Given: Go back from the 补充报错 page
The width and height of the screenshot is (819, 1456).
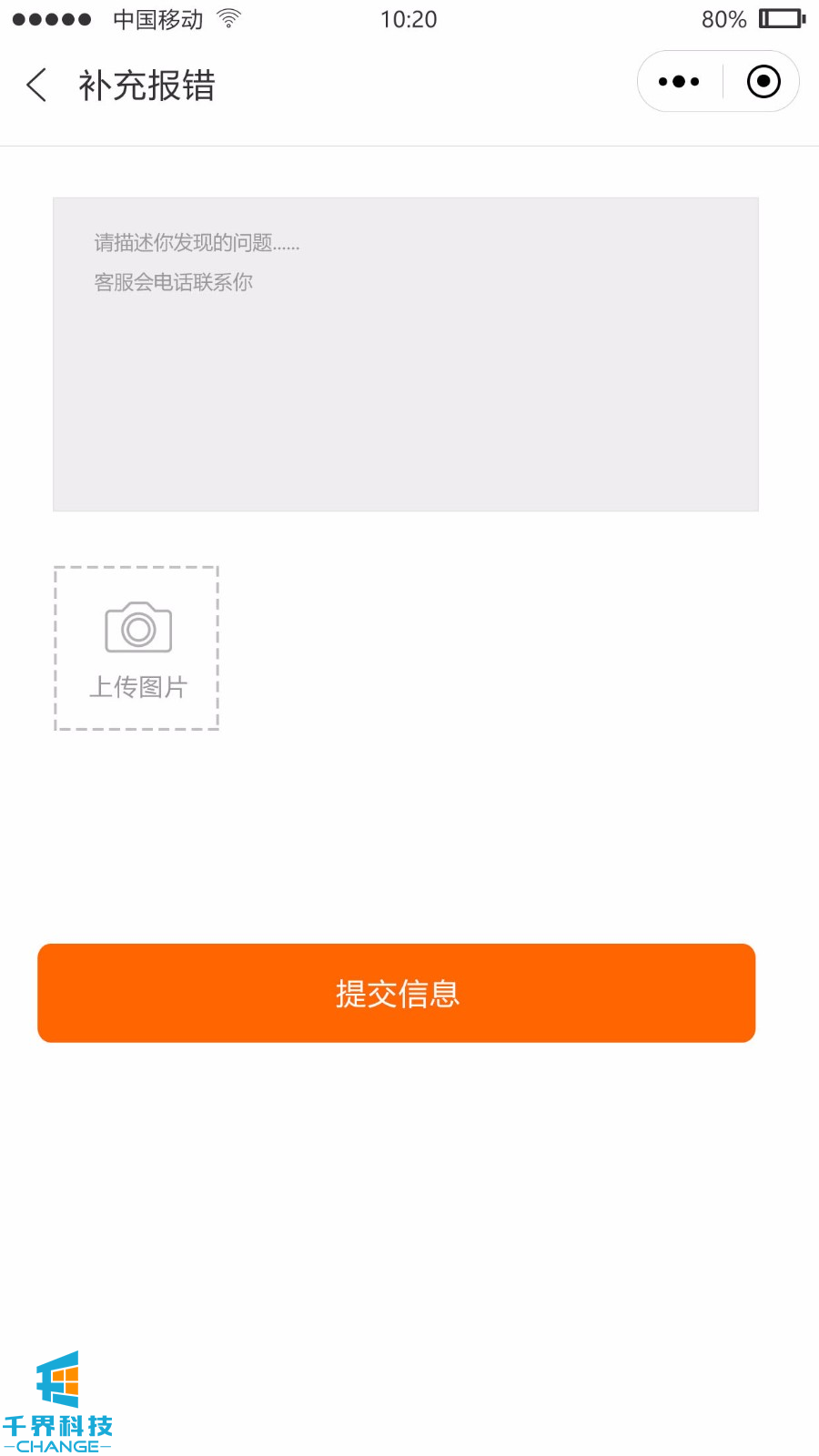Looking at the screenshot, I should point(36,86).
